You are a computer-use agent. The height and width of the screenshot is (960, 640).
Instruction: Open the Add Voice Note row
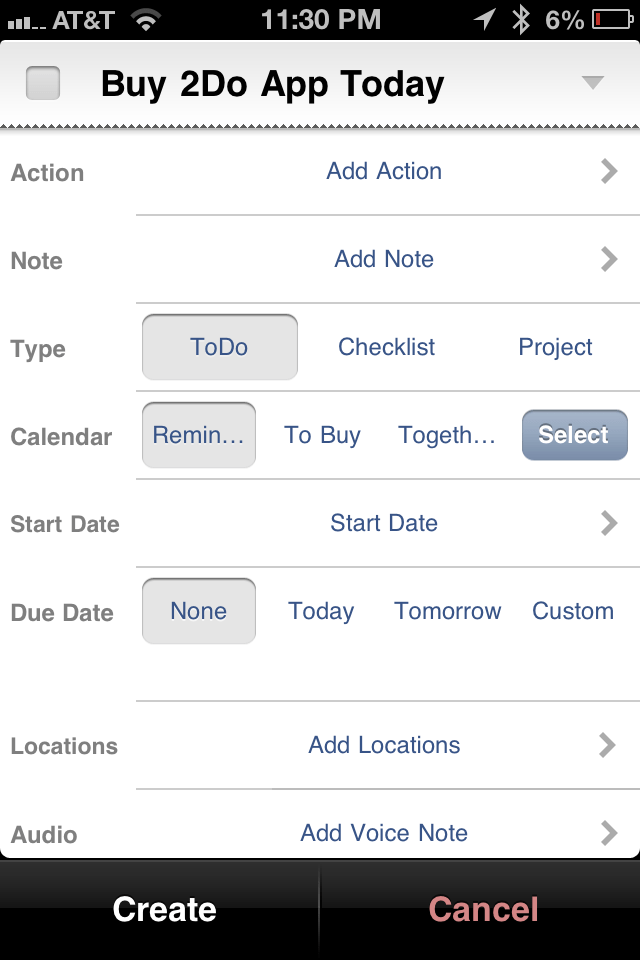point(385,833)
